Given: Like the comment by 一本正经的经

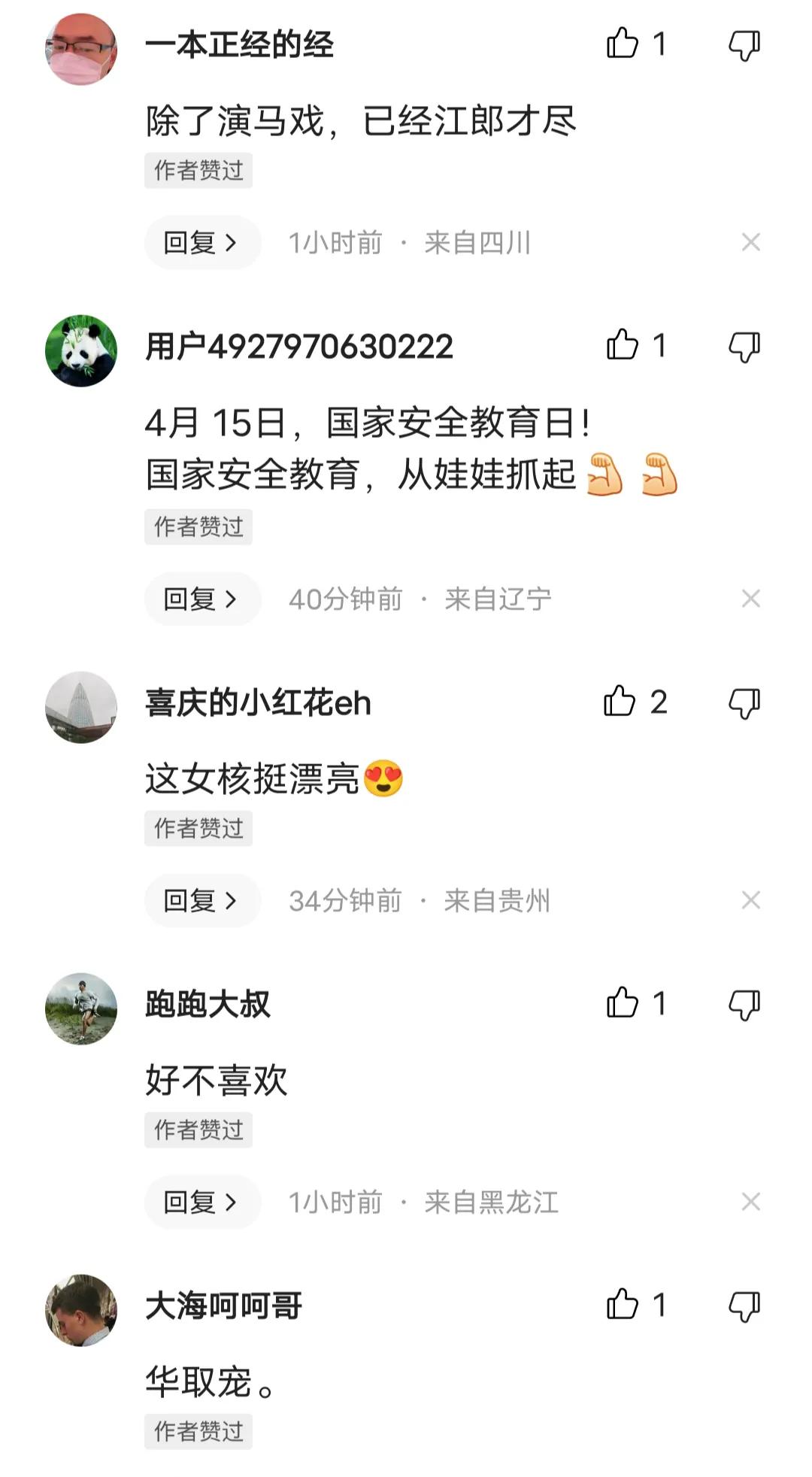Looking at the screenshot, I should tap(623, 44).
